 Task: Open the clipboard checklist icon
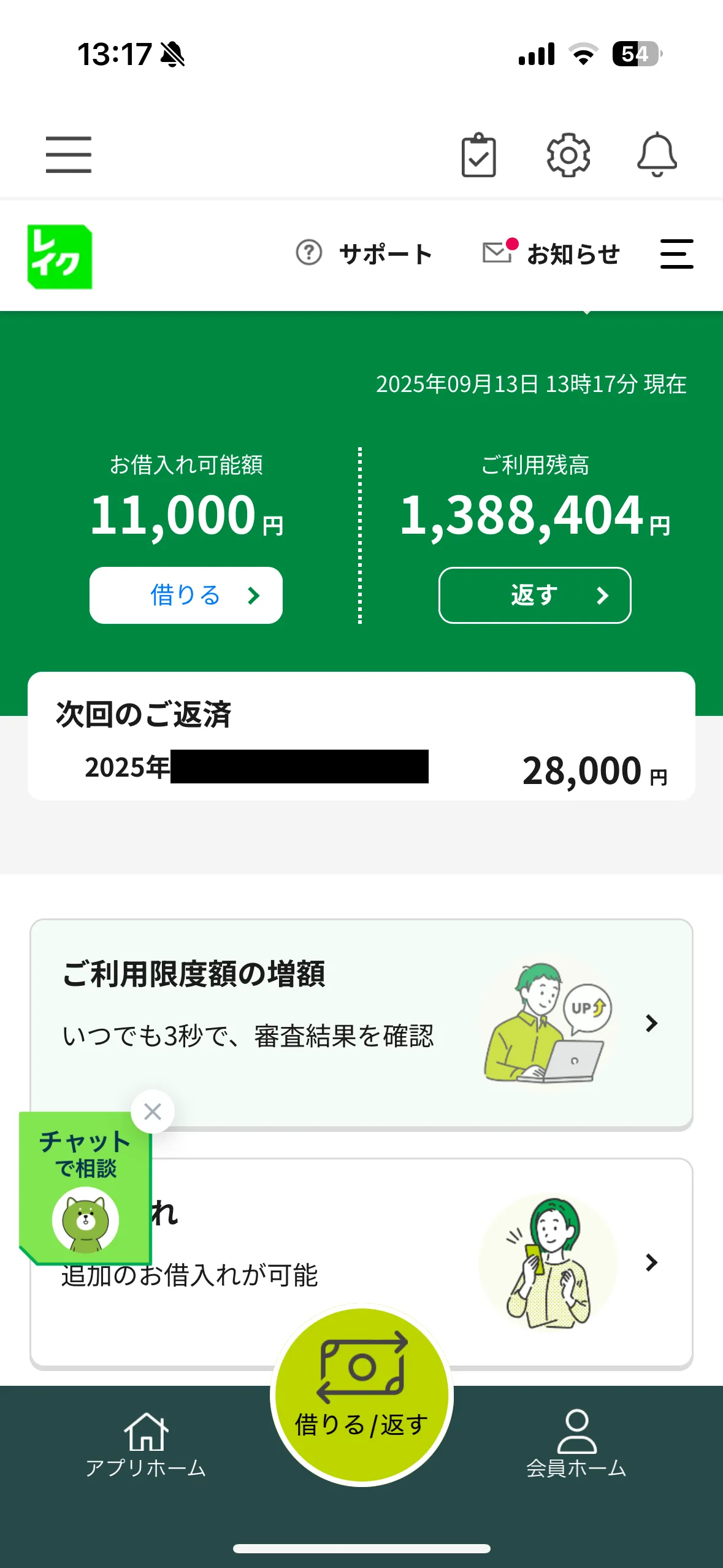click(478, 155)
